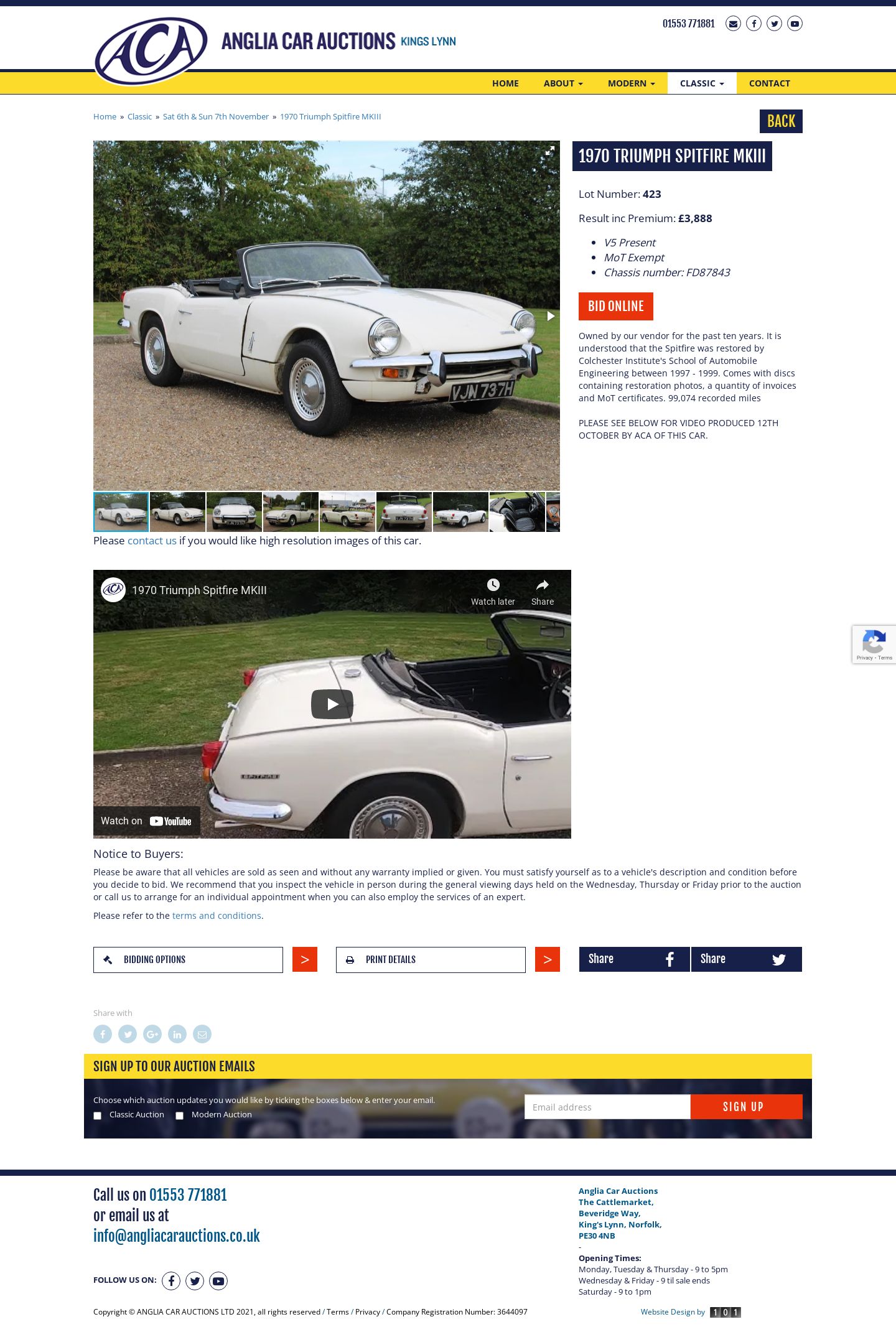The height and width of the screenshot is (1327, 896).
Task: Open the email icon in header
Action: [x=733, y=24]
